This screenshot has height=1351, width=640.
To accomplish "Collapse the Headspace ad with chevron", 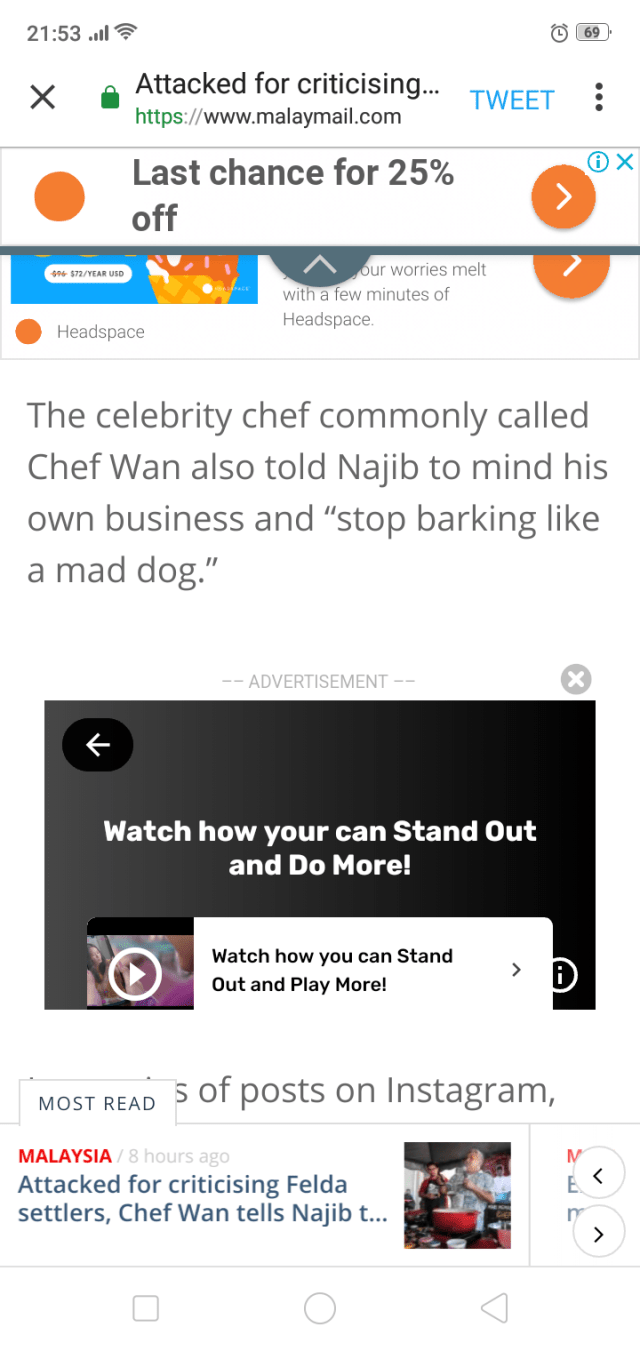I will (x=319, y=265).
